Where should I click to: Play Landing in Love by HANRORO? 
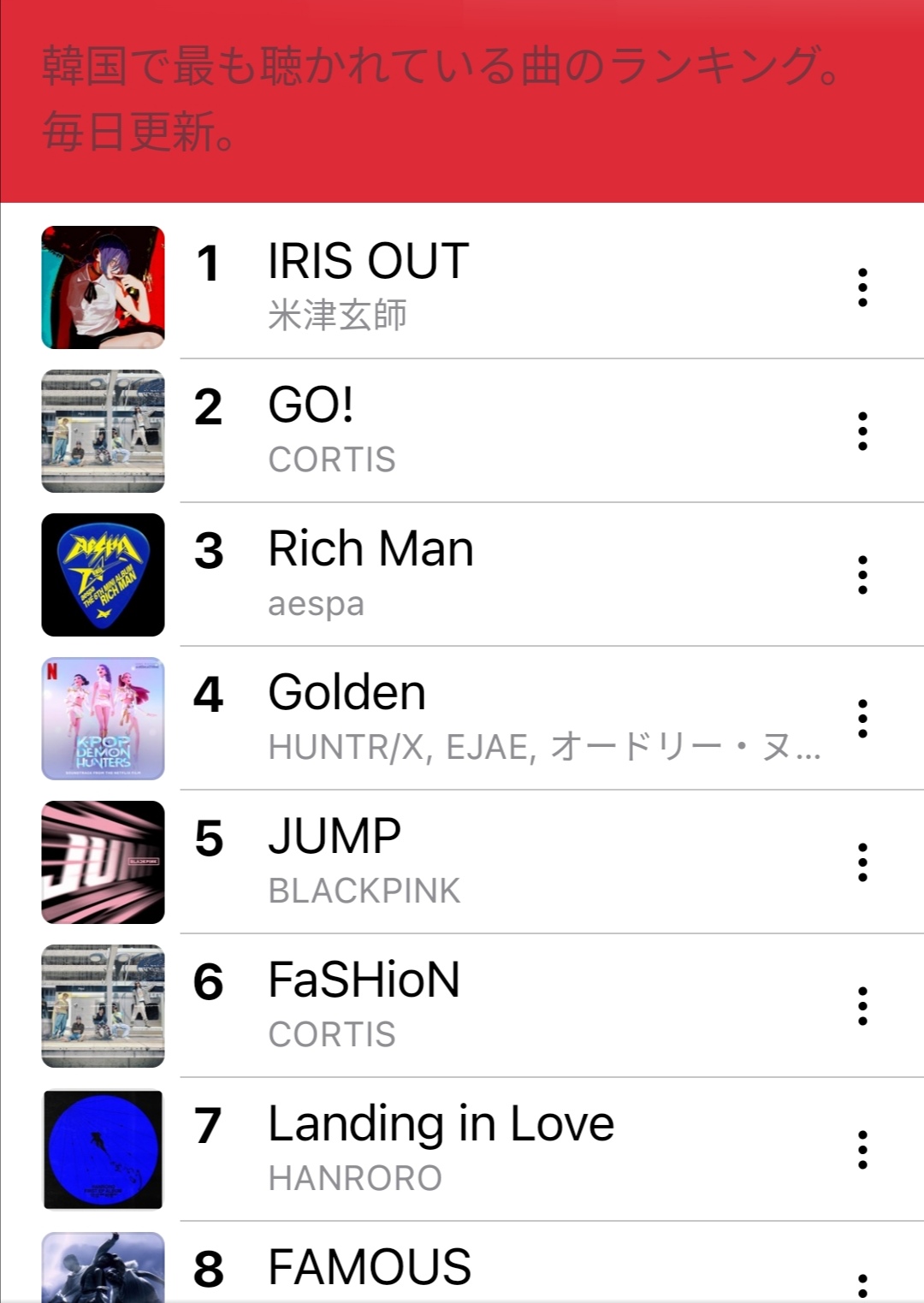(x=441, y=1124)
